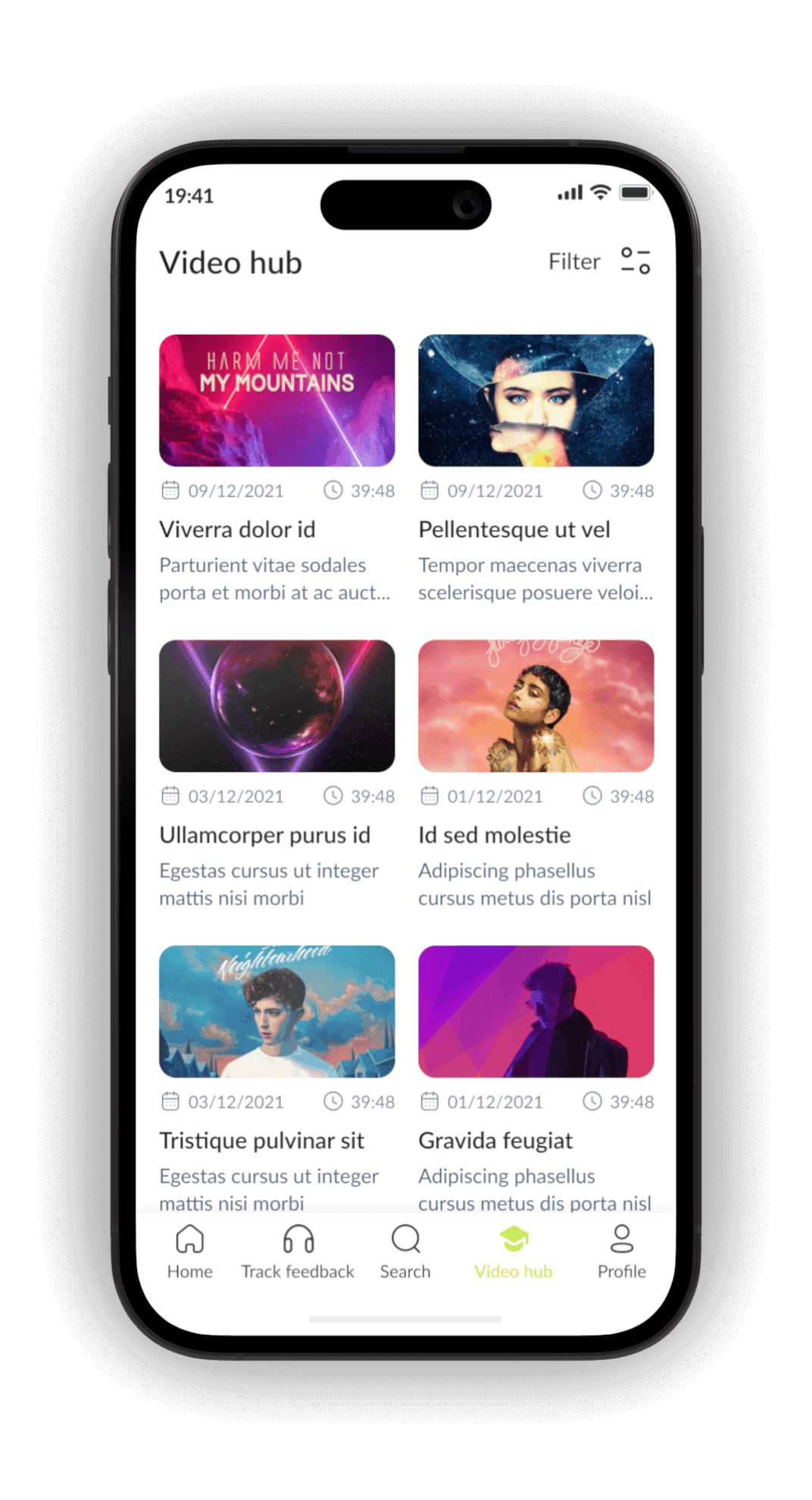The image size is (812, 1500).
Task: Play the Pellentesque ut vel video
Action: pos(536,401)
